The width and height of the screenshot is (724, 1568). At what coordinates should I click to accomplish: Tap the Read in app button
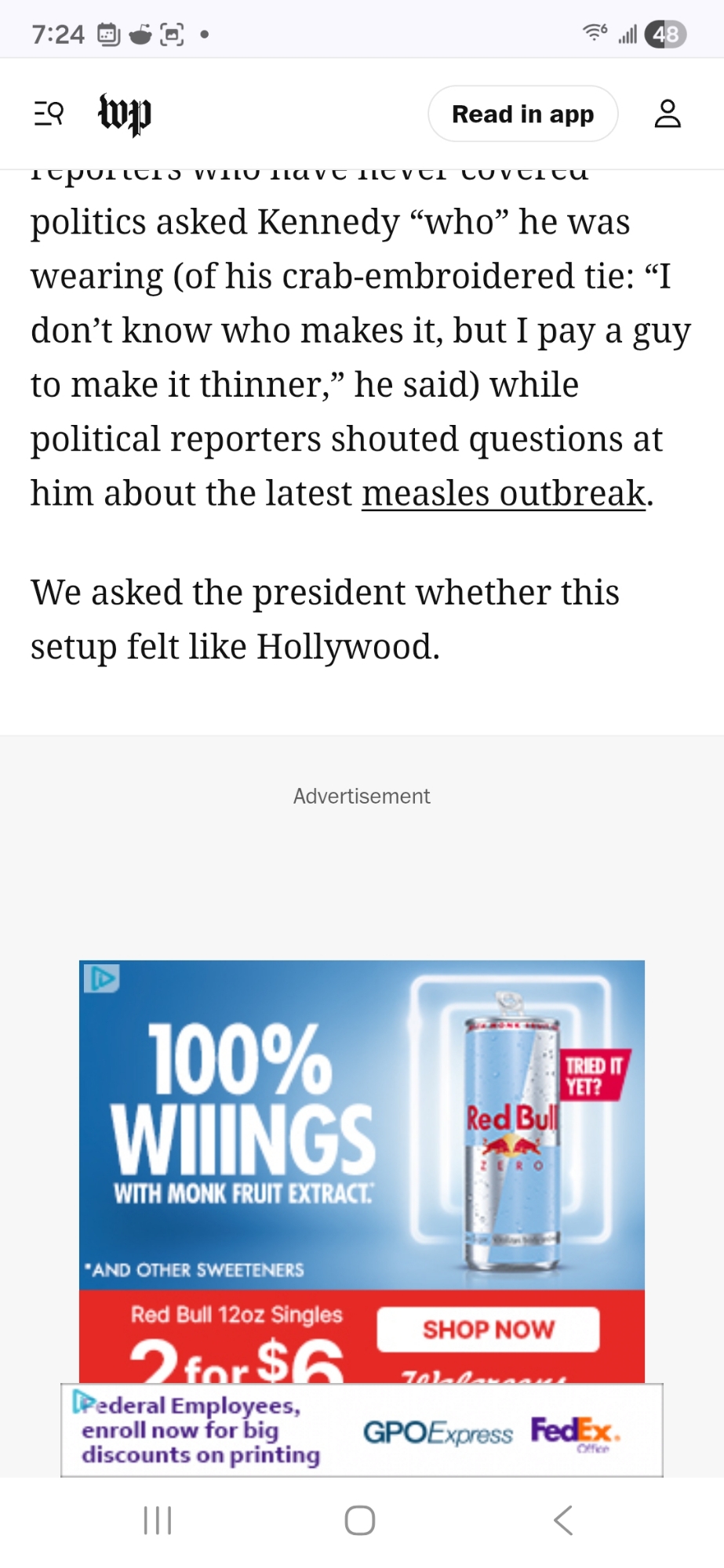coord(522,114)
